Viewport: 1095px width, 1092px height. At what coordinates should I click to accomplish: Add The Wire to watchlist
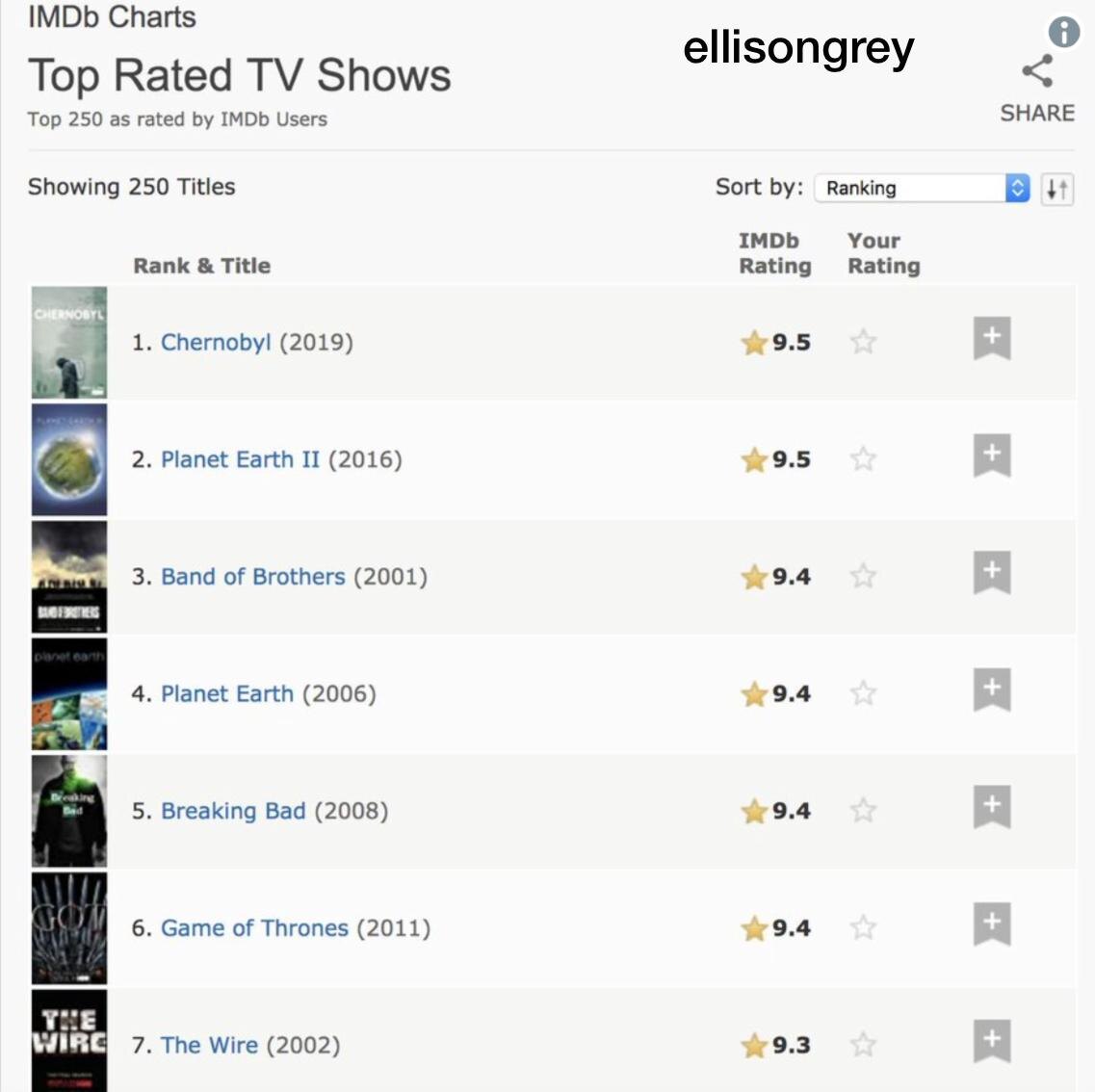click(992, 1041)
